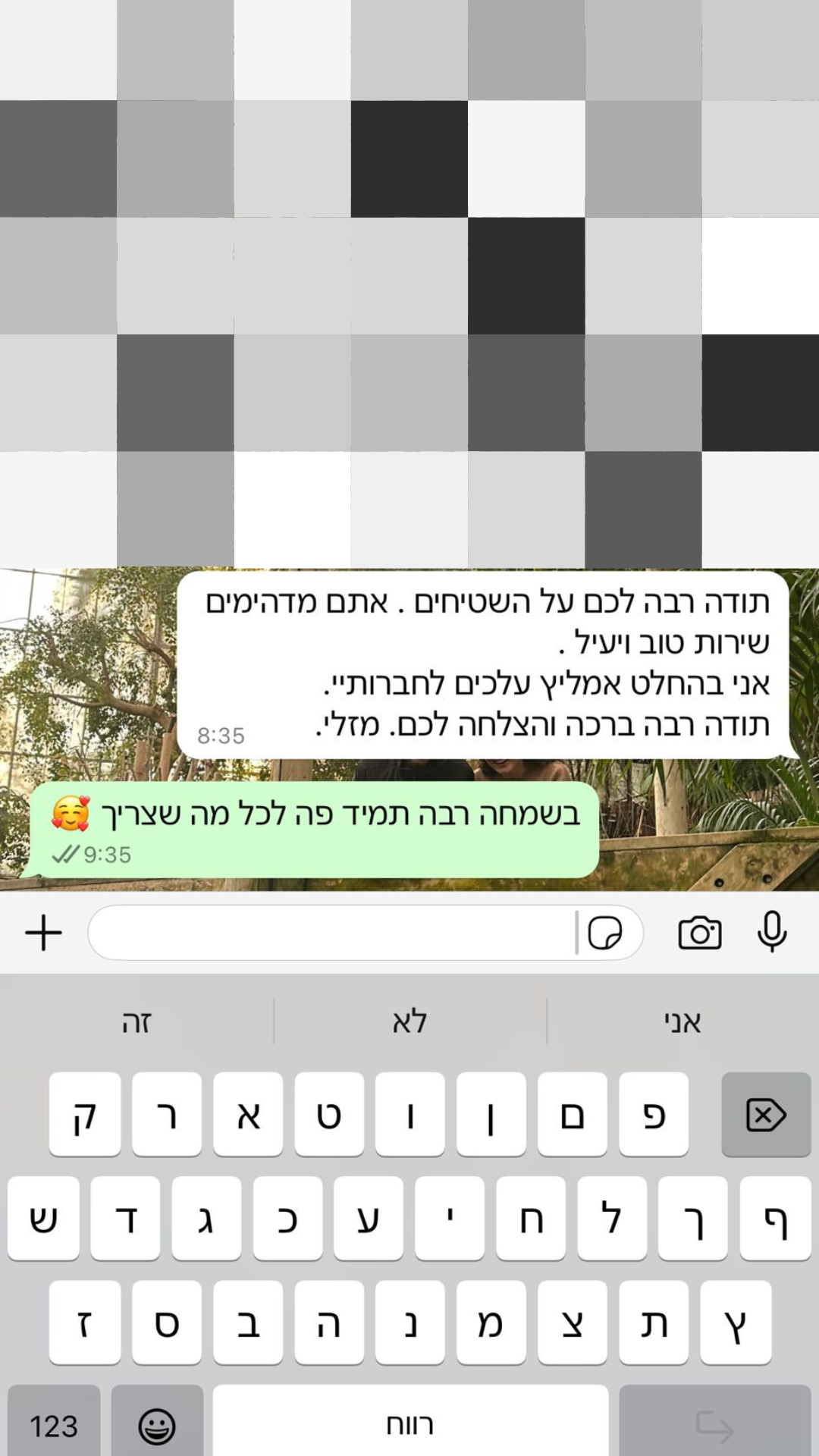Screen dimensions: 819x1456
Task: Type the letter ש key
Action: click(43, 1219)
